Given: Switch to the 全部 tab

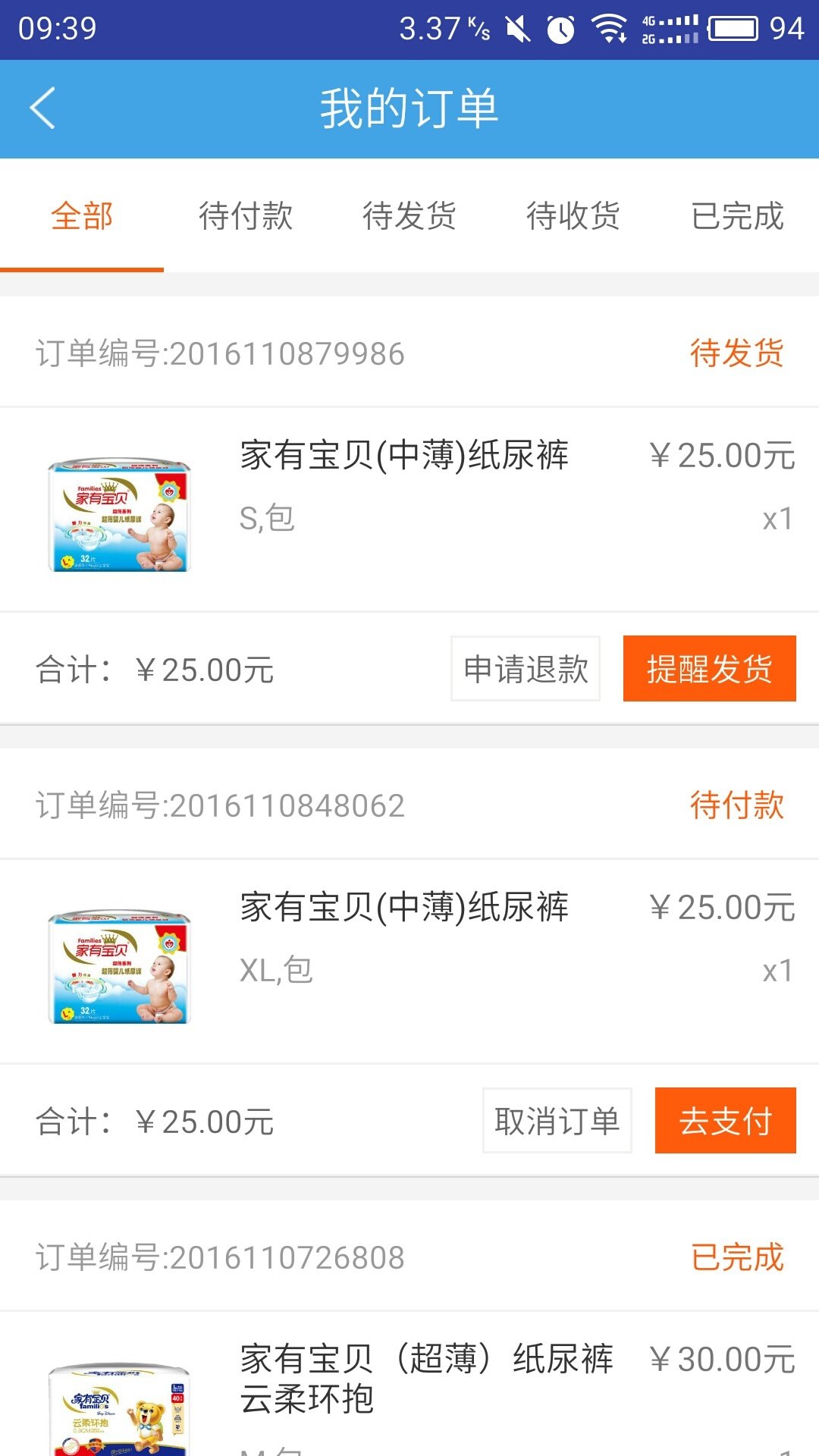Looking at the screenshot, I should tap(82, 216).
